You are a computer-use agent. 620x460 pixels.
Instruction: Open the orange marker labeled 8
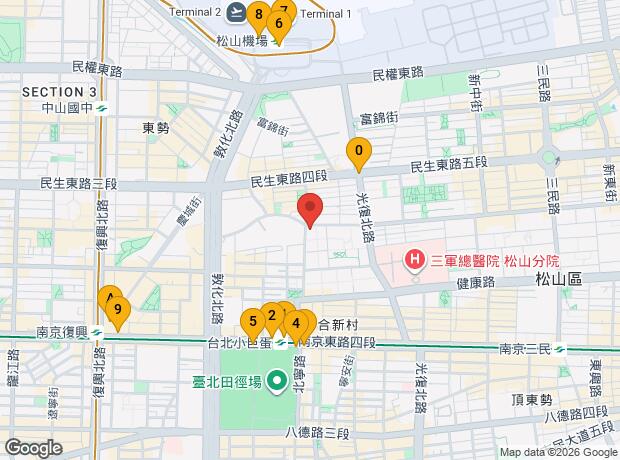tap(259, 14)
